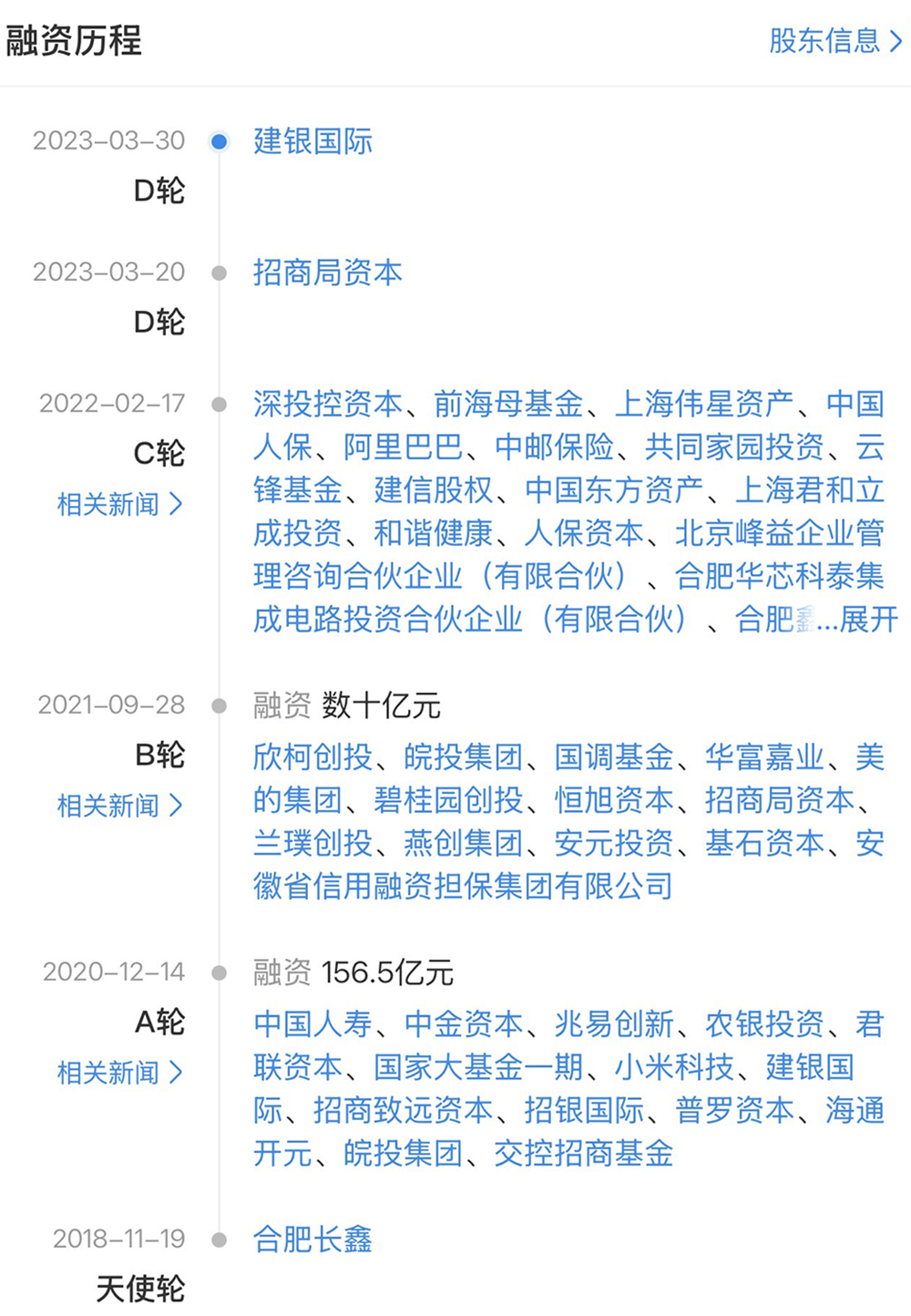Click the C轮 timeline node dot
Screen dimensions: 911x1316
[218, 403]
